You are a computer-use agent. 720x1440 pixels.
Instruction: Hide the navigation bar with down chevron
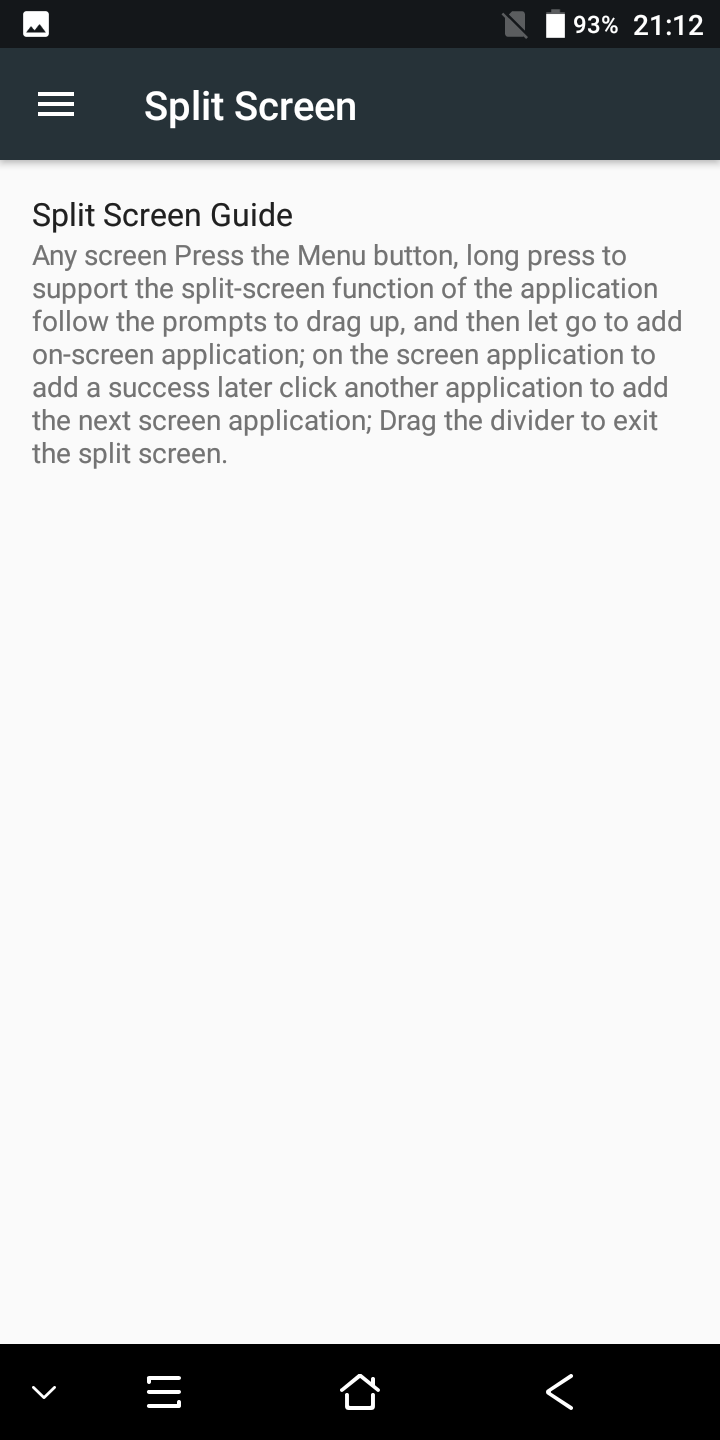coord(44,1392)
